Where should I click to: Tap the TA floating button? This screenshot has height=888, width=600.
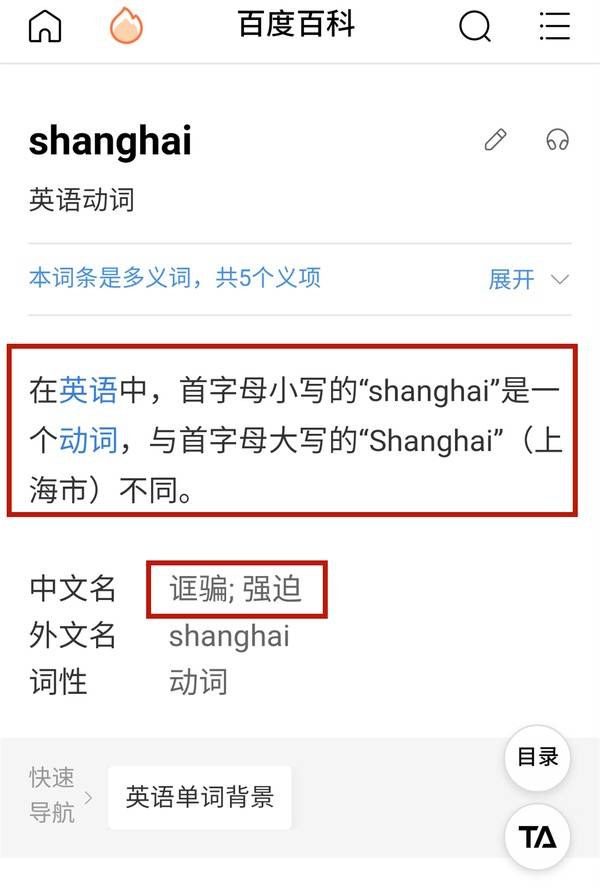pos(537,836)
